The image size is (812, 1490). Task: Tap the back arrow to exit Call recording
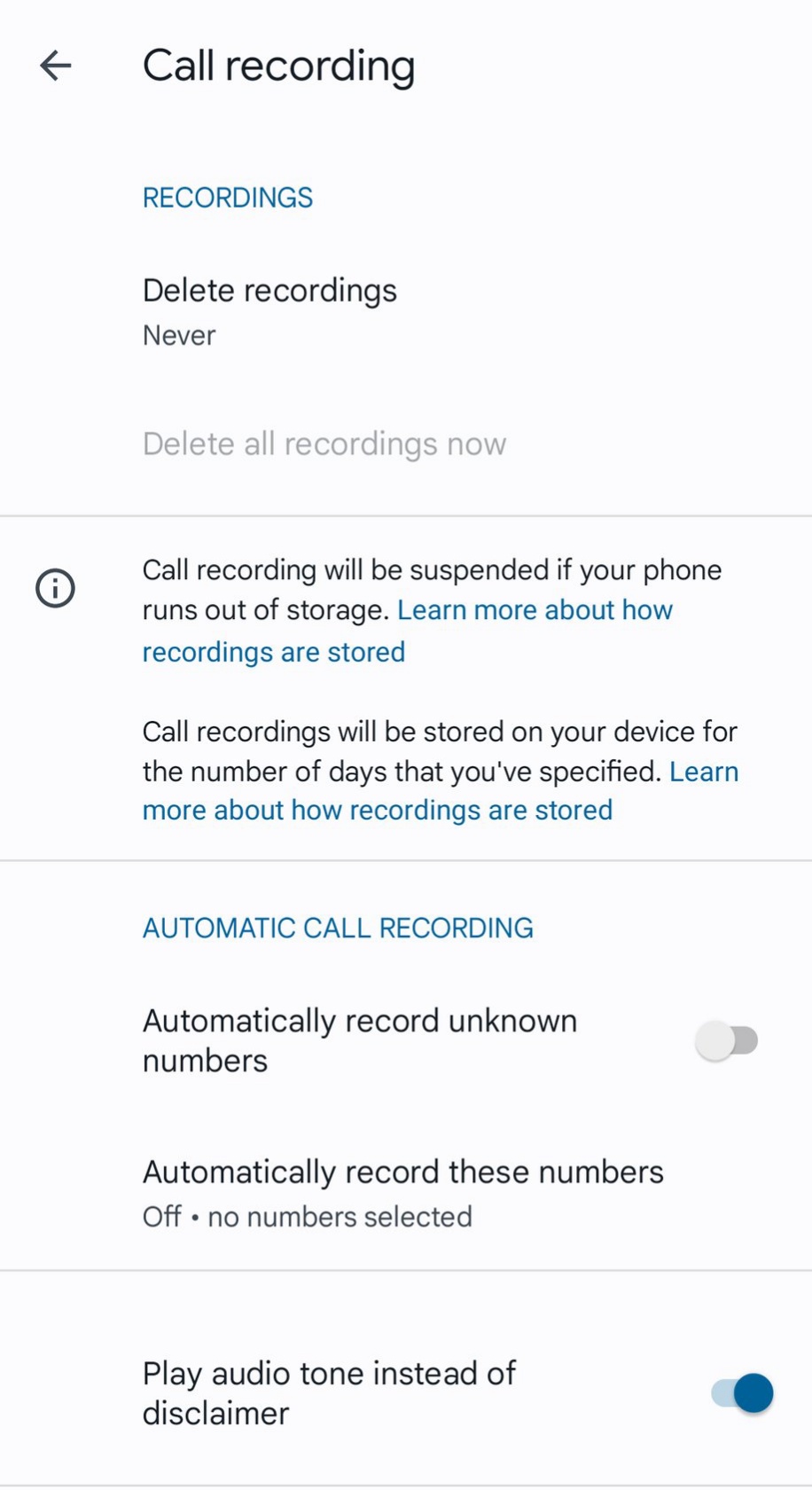point(55,65)
